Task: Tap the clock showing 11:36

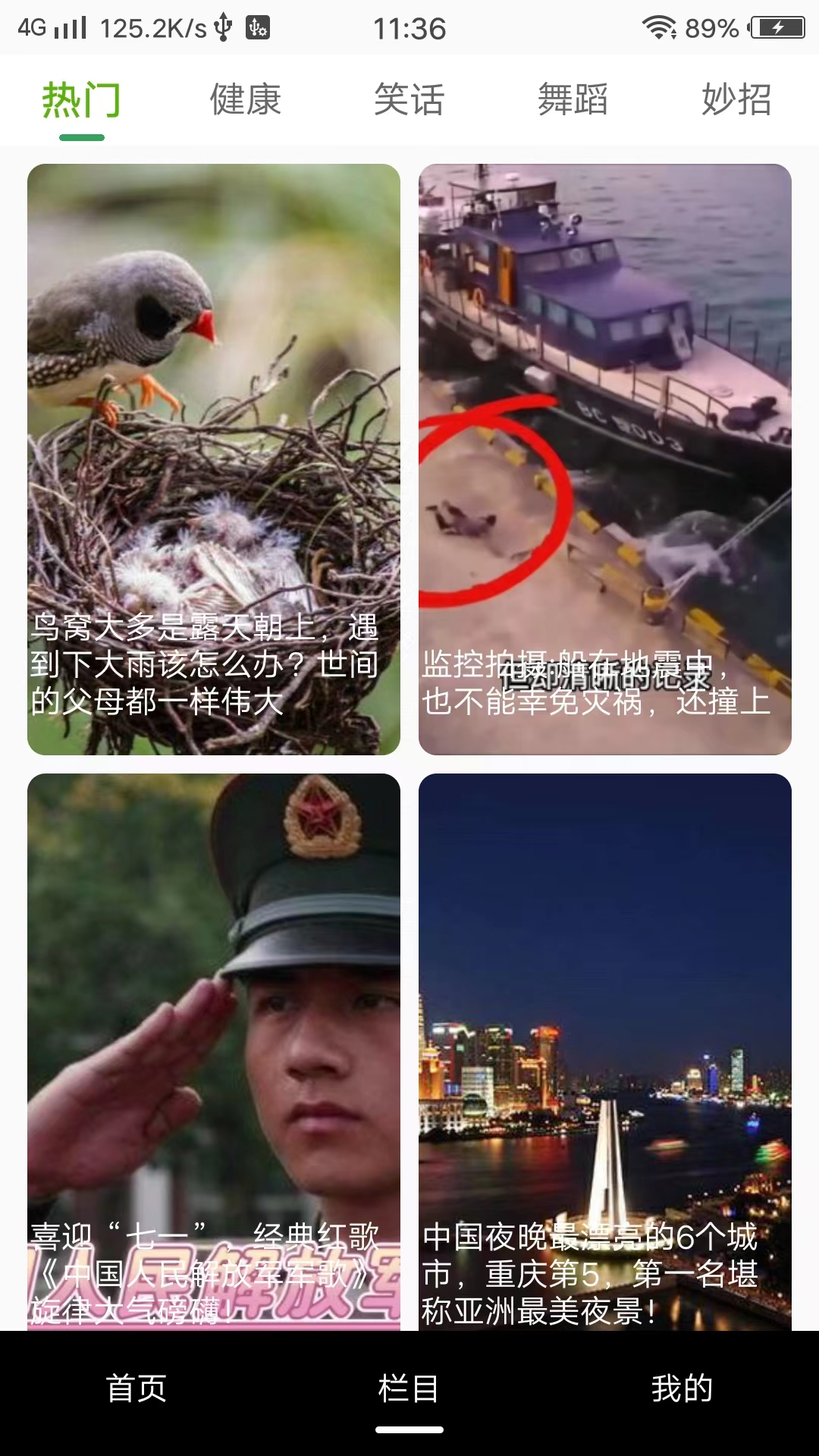Action: click(x=409, y=27)
